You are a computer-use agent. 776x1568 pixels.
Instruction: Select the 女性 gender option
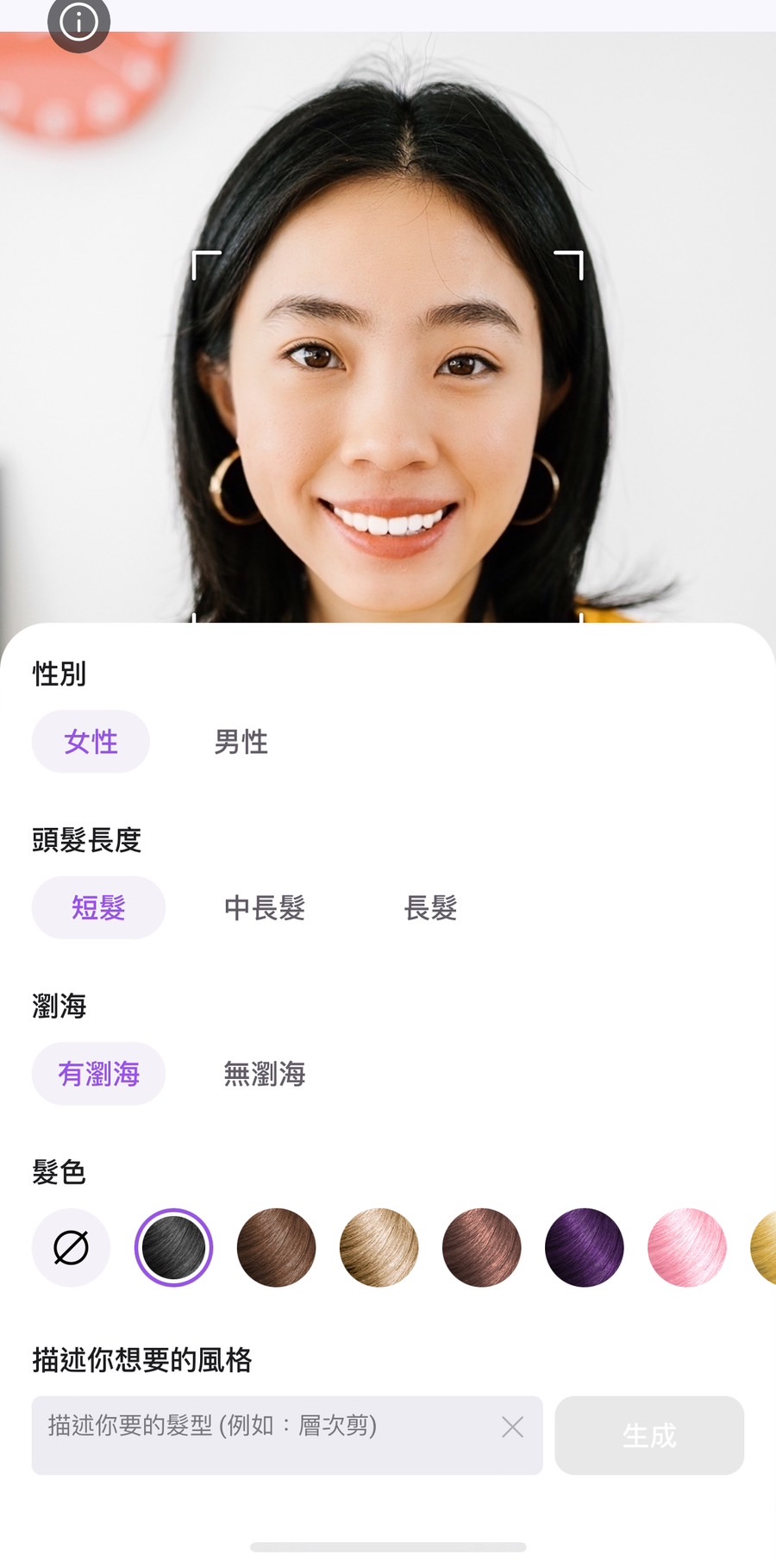coord(91,742)
